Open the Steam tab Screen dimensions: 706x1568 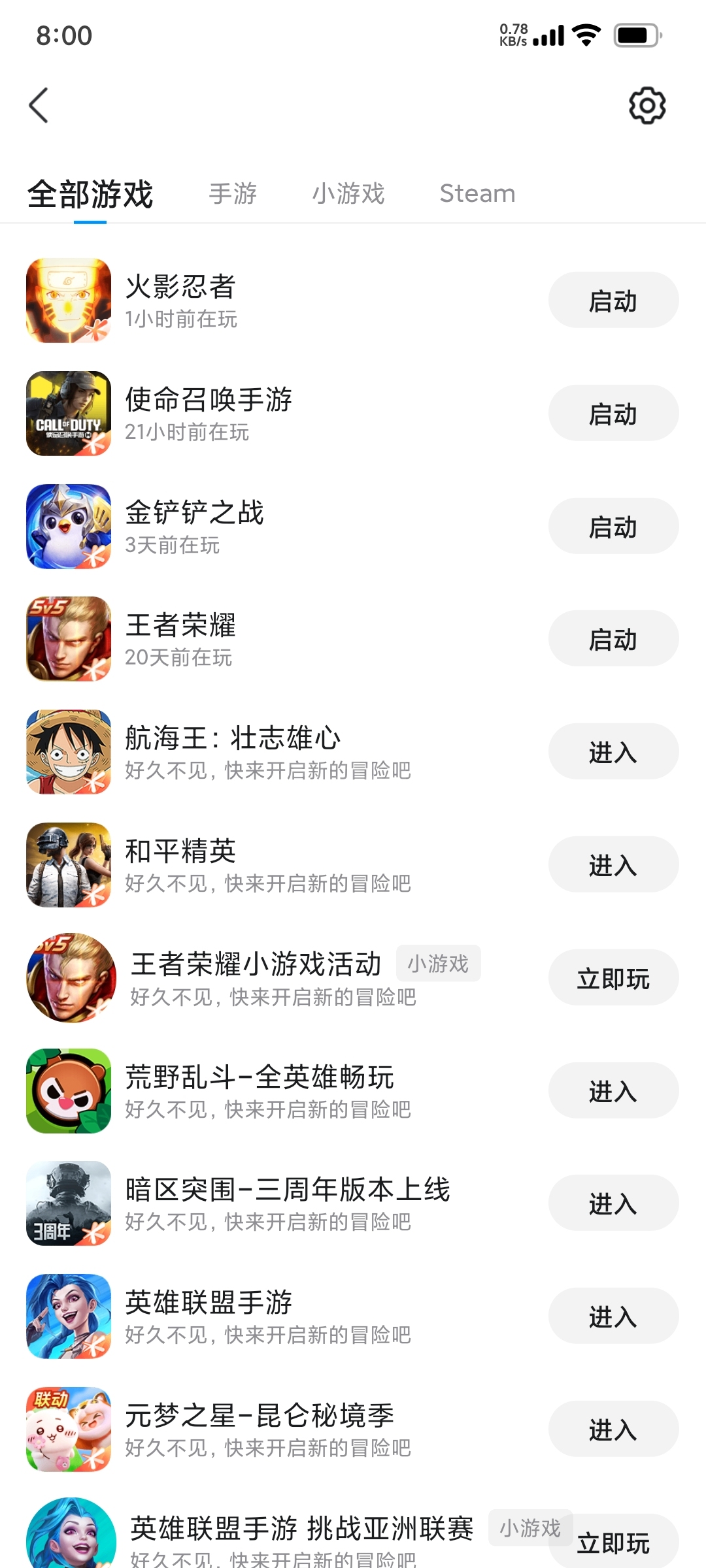point(477,193)
